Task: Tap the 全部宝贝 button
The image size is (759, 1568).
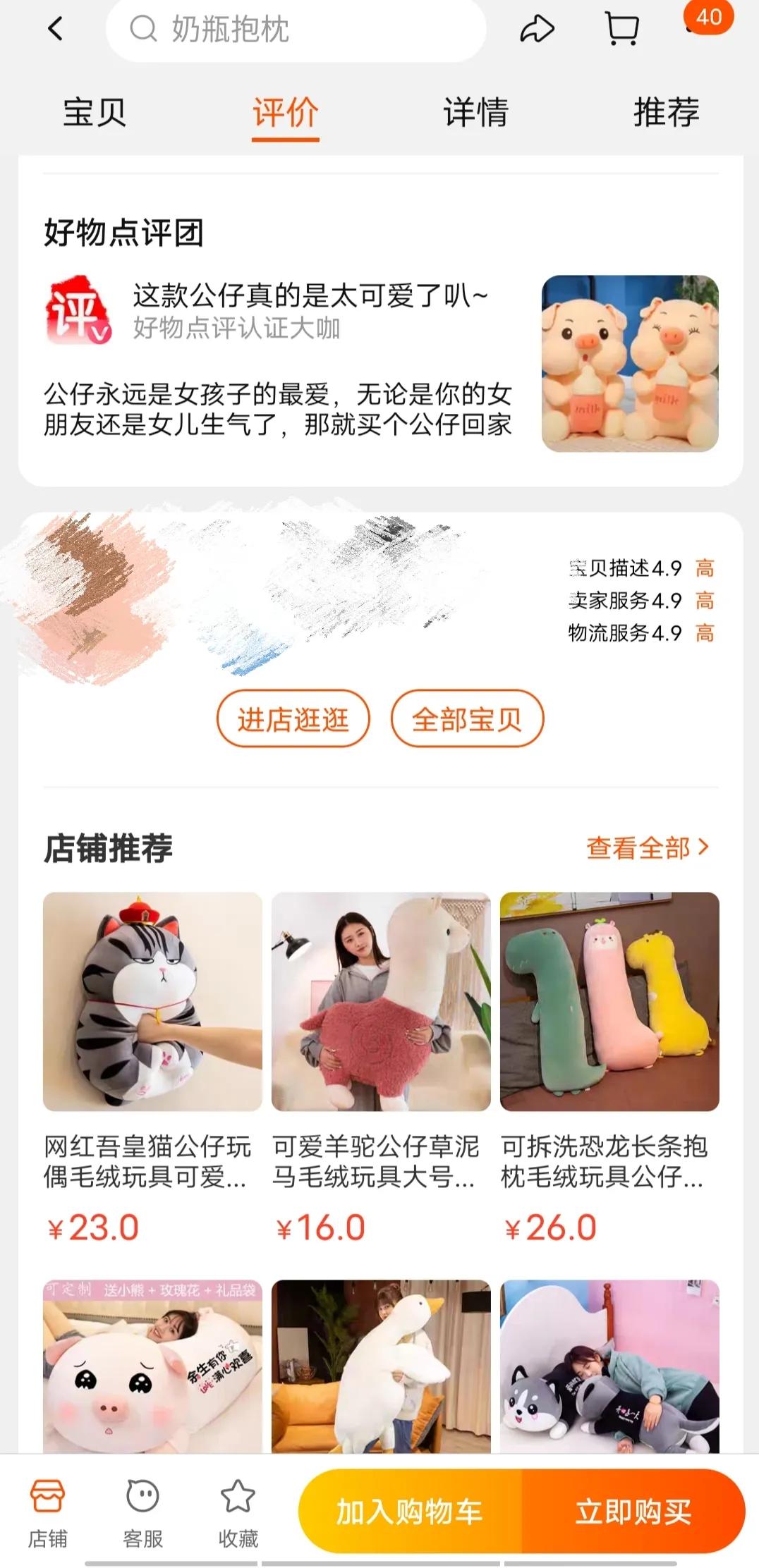Action: click(x=467, y=718)
